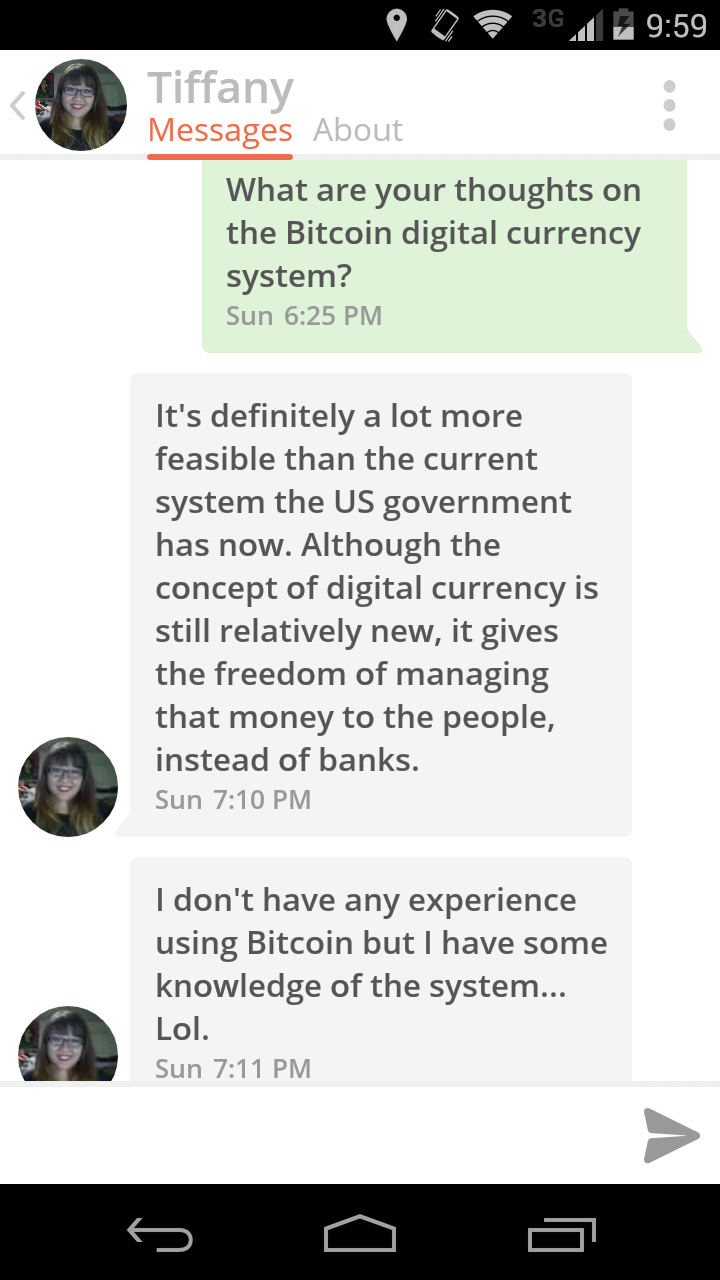720x1280 pixels.
Task: Open Tiffany's profile photo in header
Action: pyautogui.click(x=81, y=105)
